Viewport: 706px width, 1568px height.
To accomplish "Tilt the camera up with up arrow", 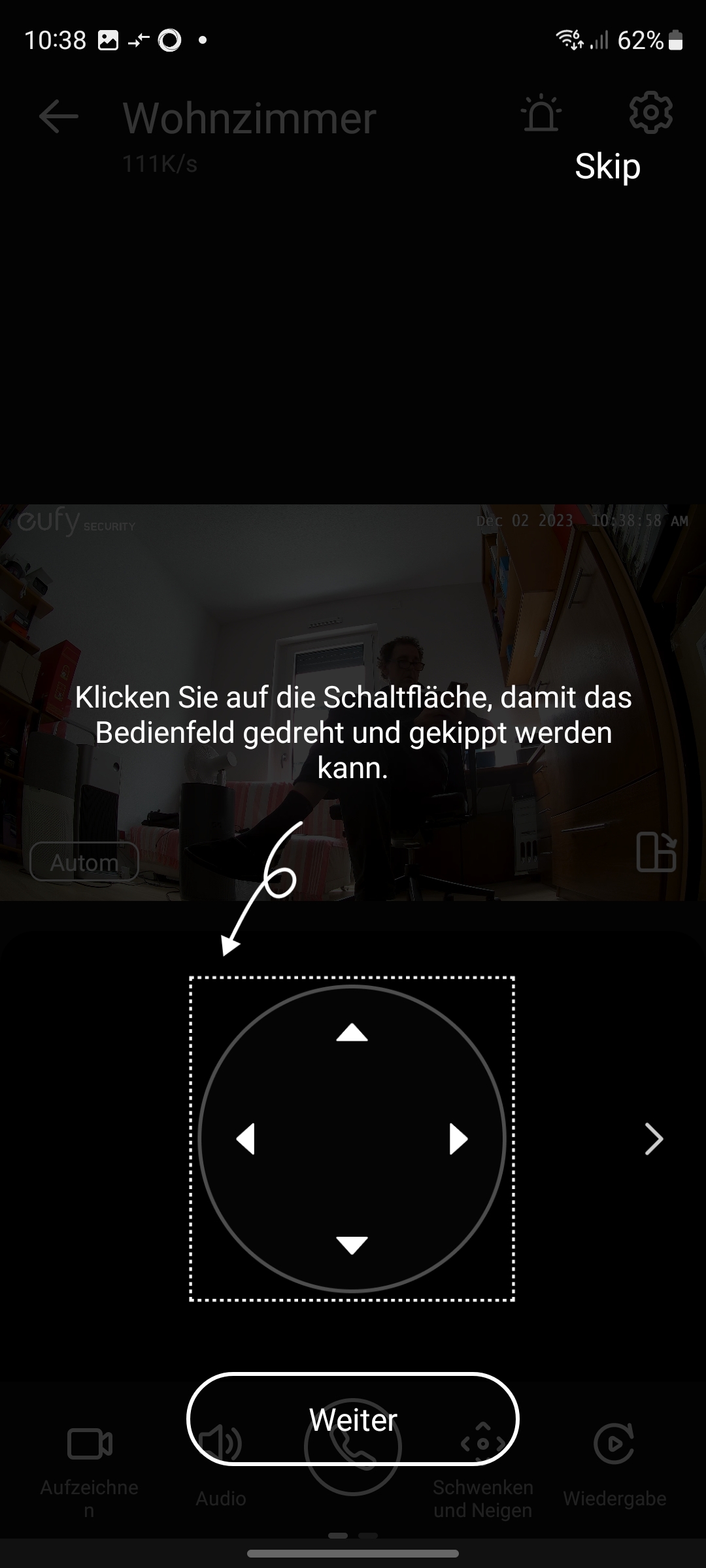I will coord(352,1033).
